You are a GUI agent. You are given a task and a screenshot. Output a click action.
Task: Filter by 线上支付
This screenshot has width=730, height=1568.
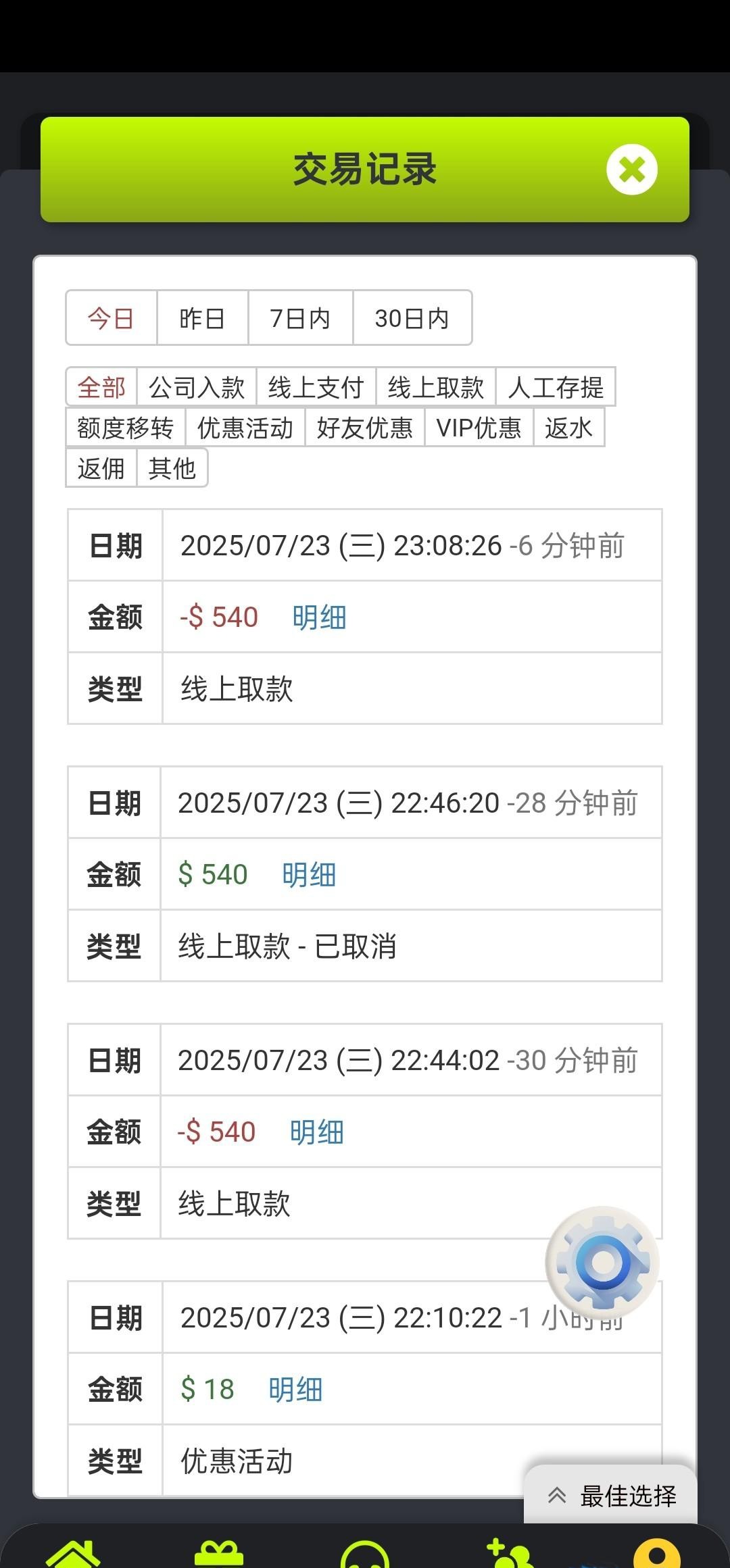(316, 388)
